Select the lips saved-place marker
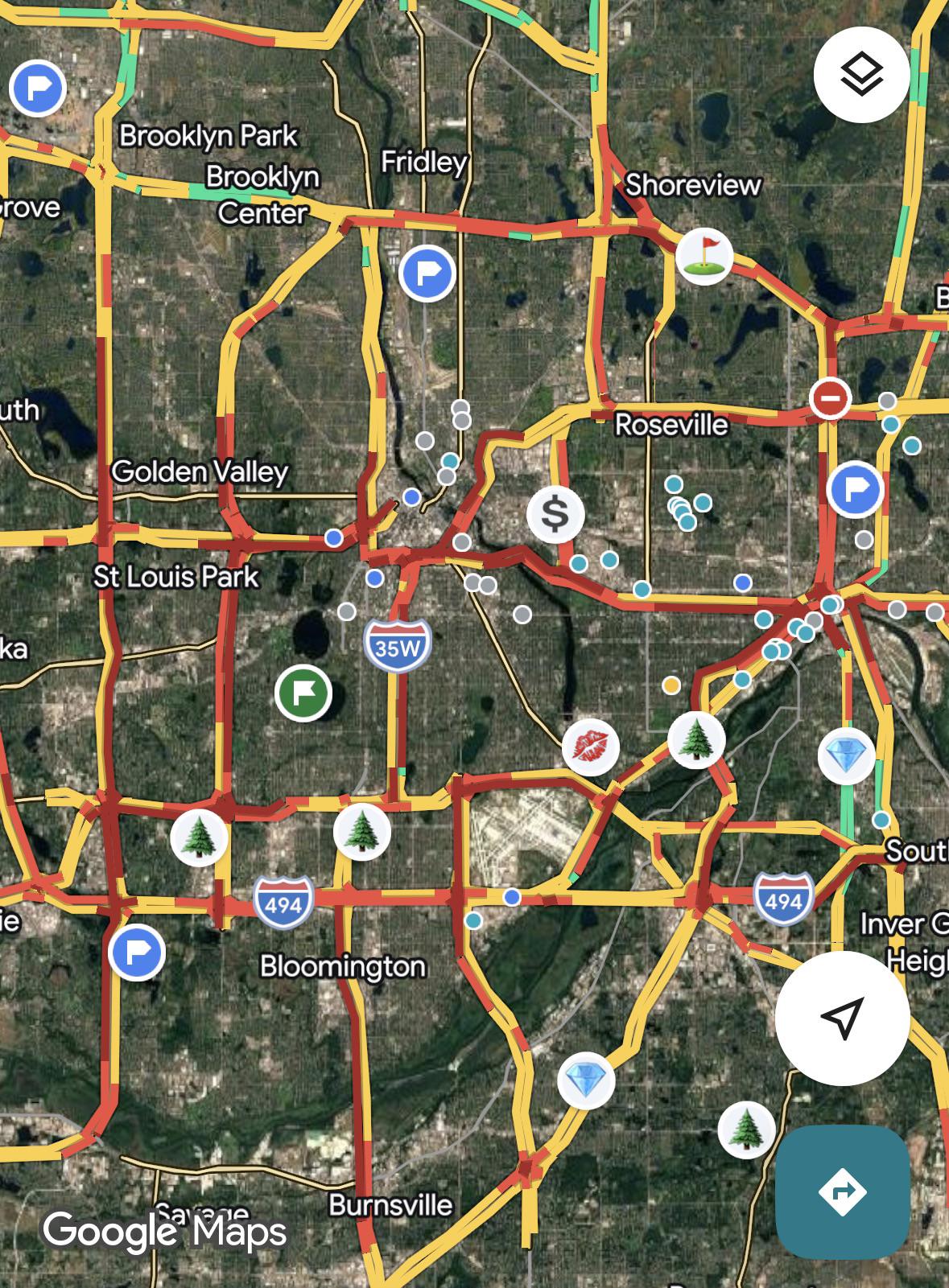Screen dimensions: 949x1288 point(588,747)
